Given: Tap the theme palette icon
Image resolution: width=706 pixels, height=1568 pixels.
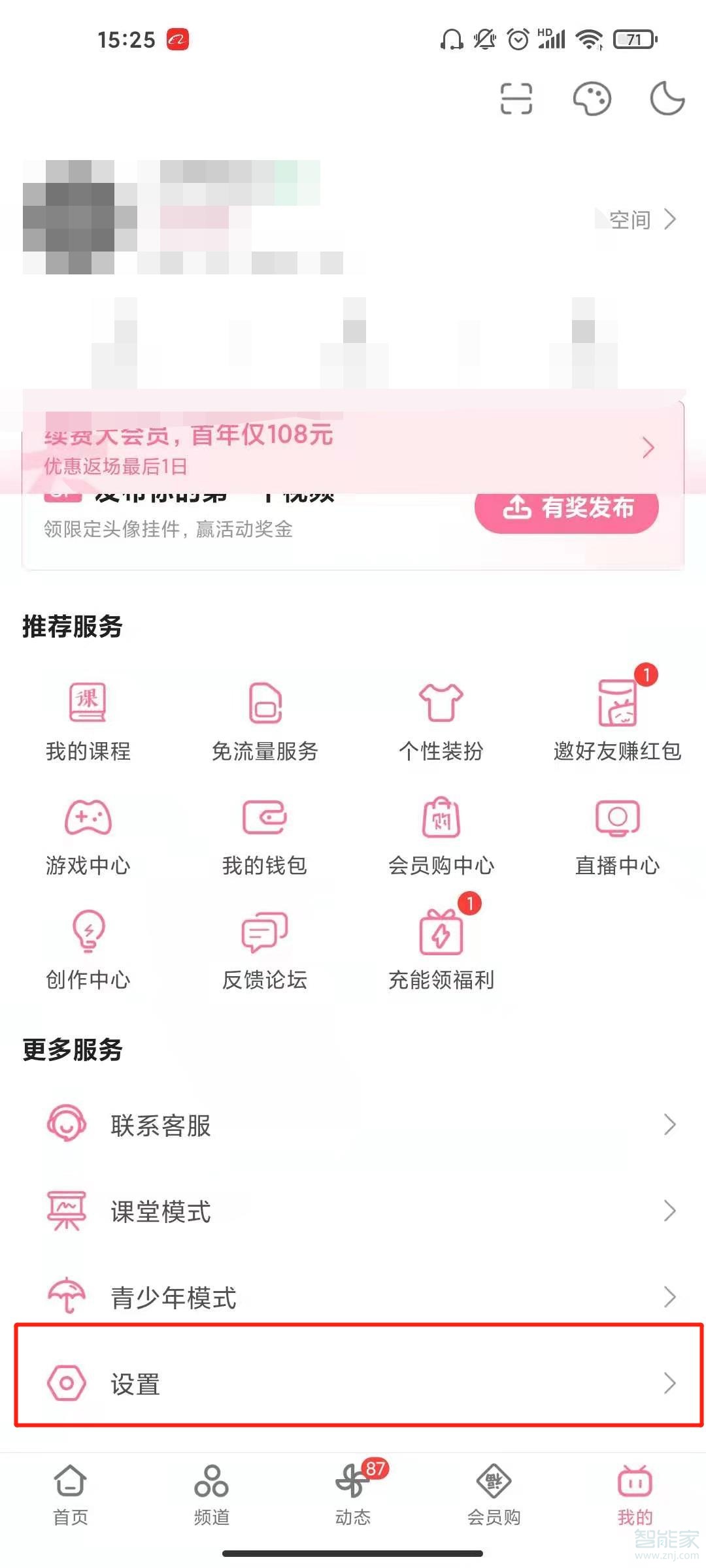Looking at the screenshot, I should click(x=592, y=99).
